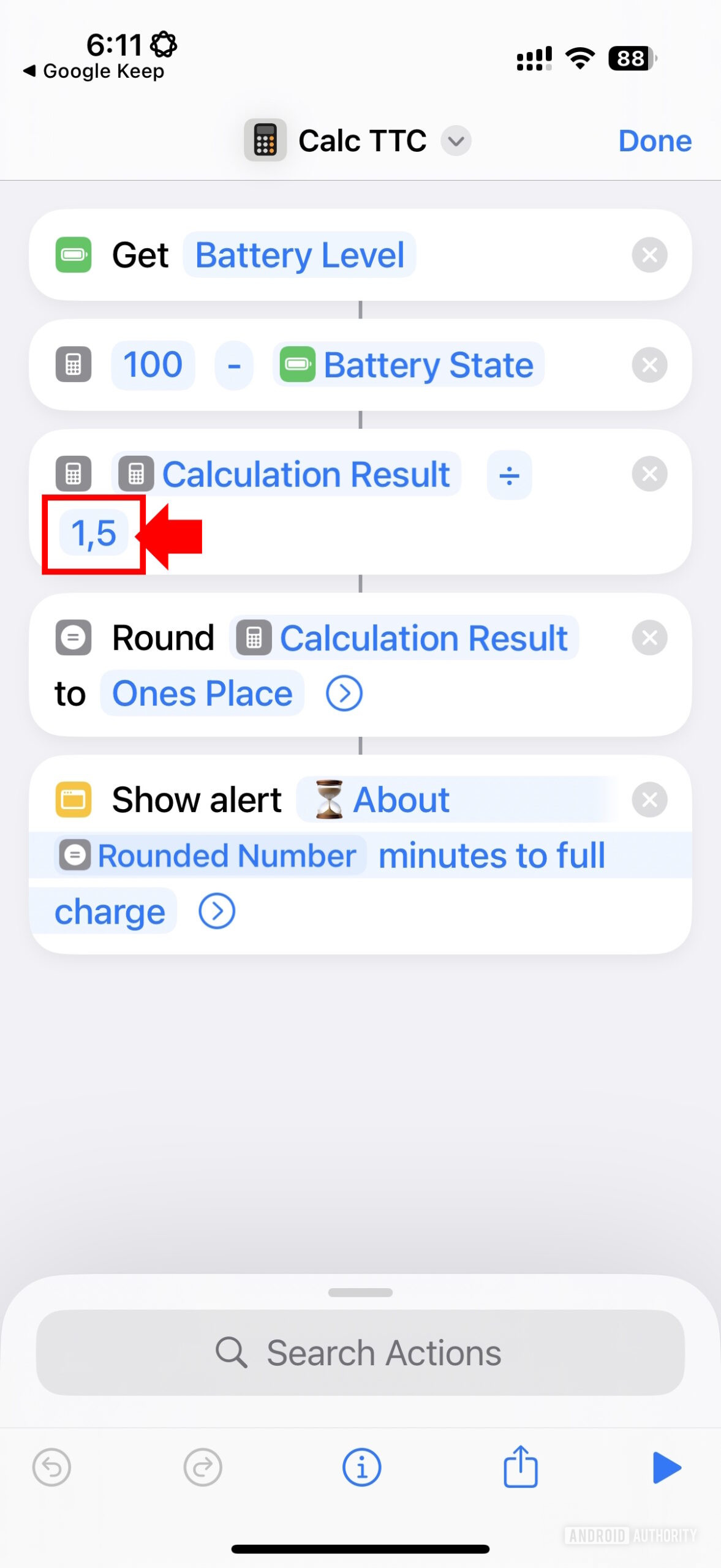Expand the Round action options
Image resolution: width=721 pixels, height=1568 pixels.
pyautogui.click(x=344, y=693)
